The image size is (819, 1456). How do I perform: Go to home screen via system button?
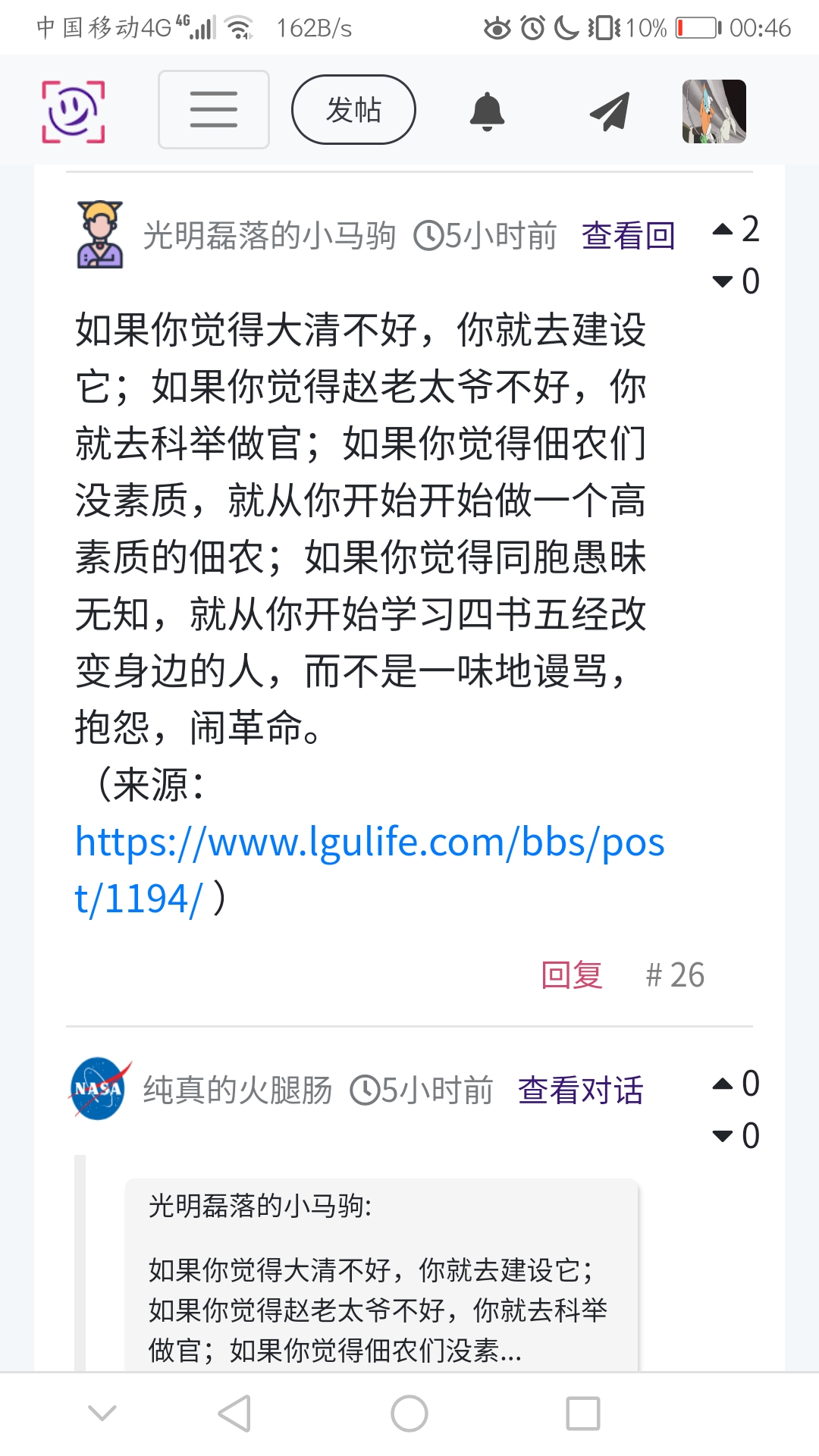409,1414
